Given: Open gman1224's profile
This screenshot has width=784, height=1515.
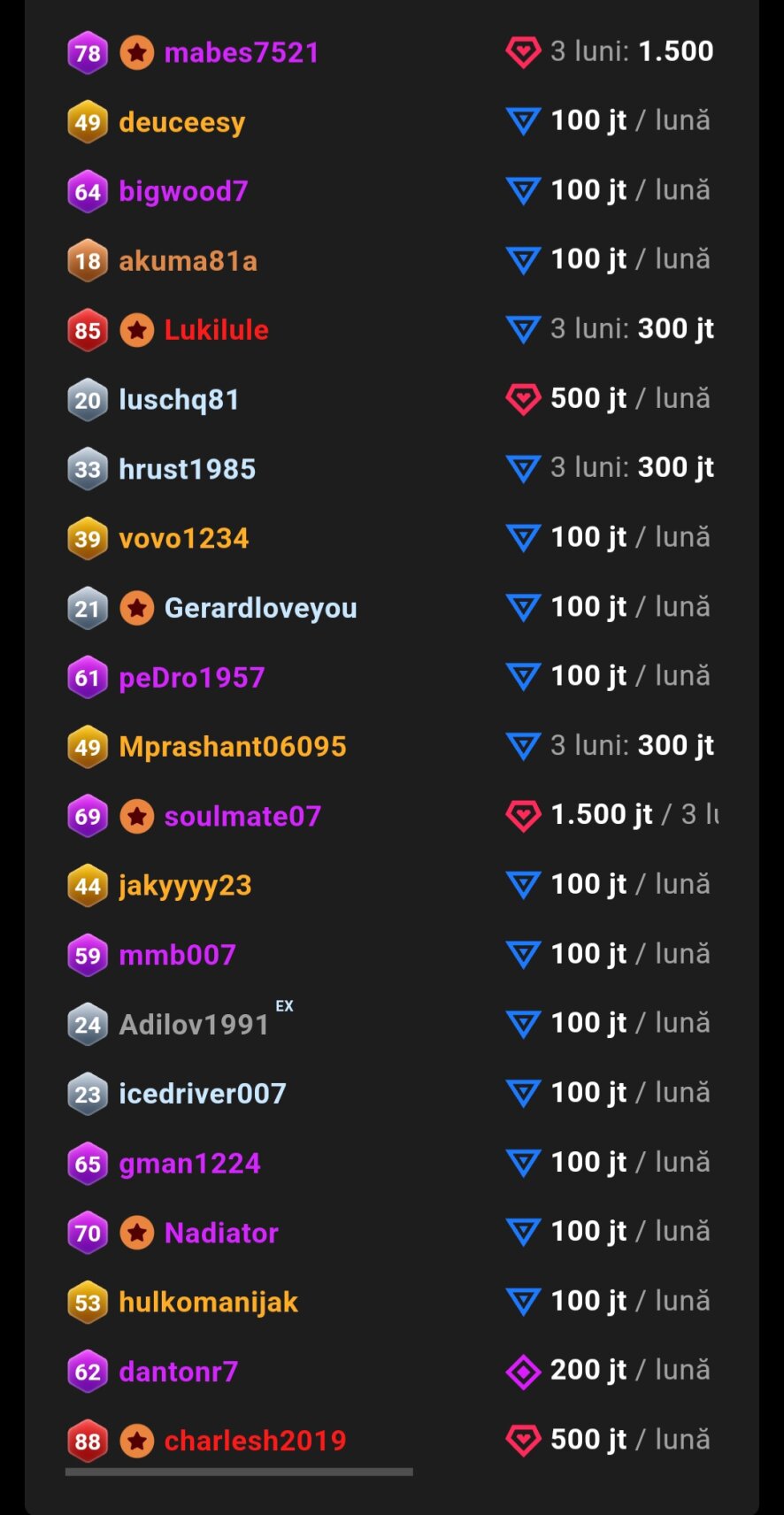Looking at the screenshot, I should pyautogui.click(x=189, y=1164).
